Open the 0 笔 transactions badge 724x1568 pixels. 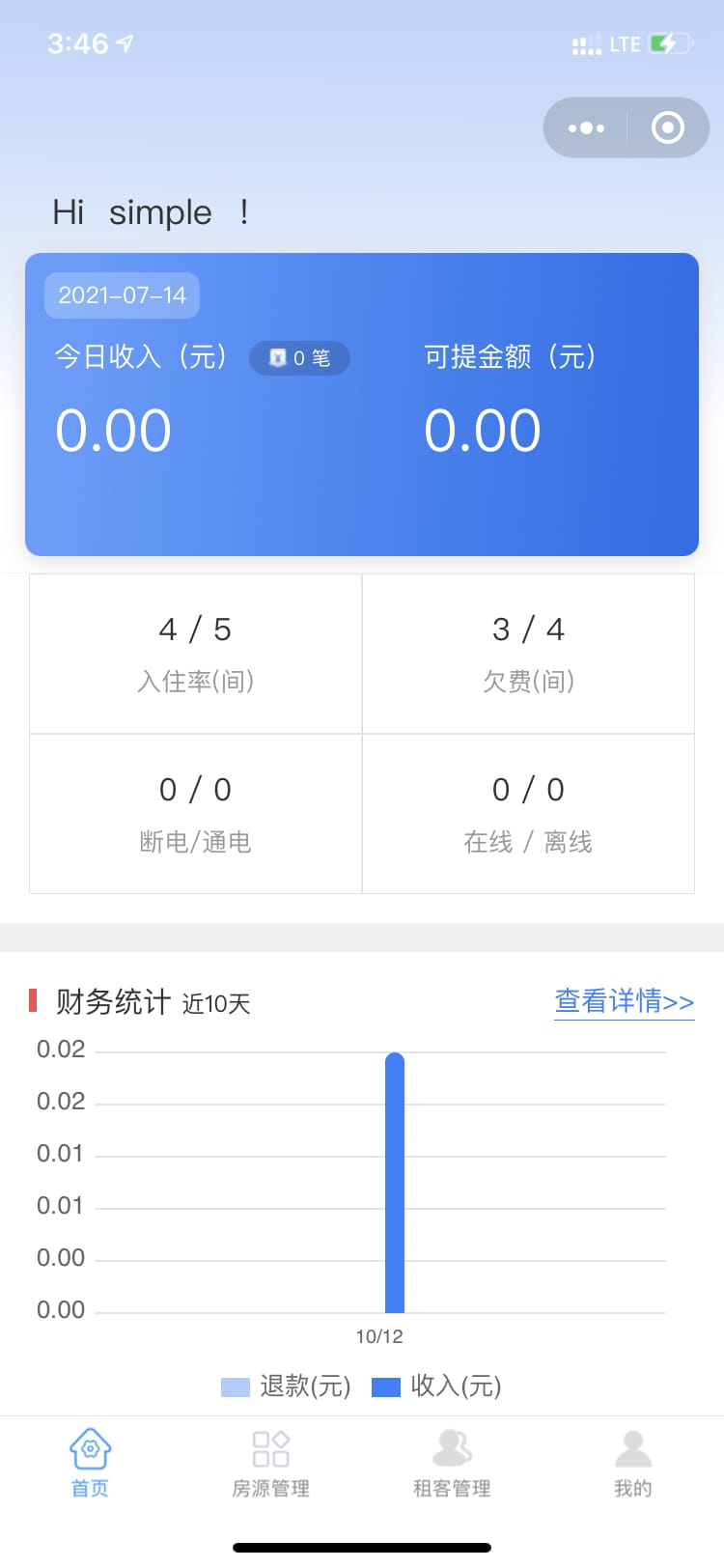pyautogui.click(x=299, y=358)
